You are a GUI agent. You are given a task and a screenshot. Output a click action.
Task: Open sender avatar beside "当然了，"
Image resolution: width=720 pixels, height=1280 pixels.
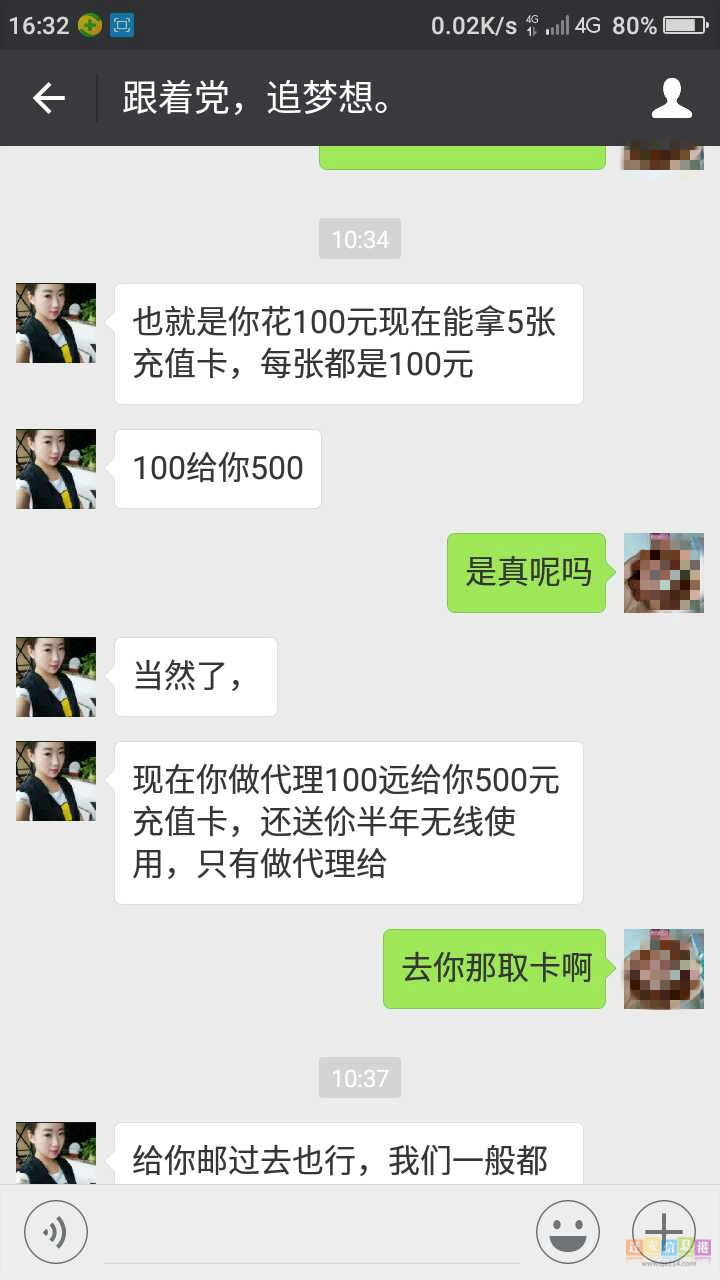pyautogui.click(x=56, y=677)
